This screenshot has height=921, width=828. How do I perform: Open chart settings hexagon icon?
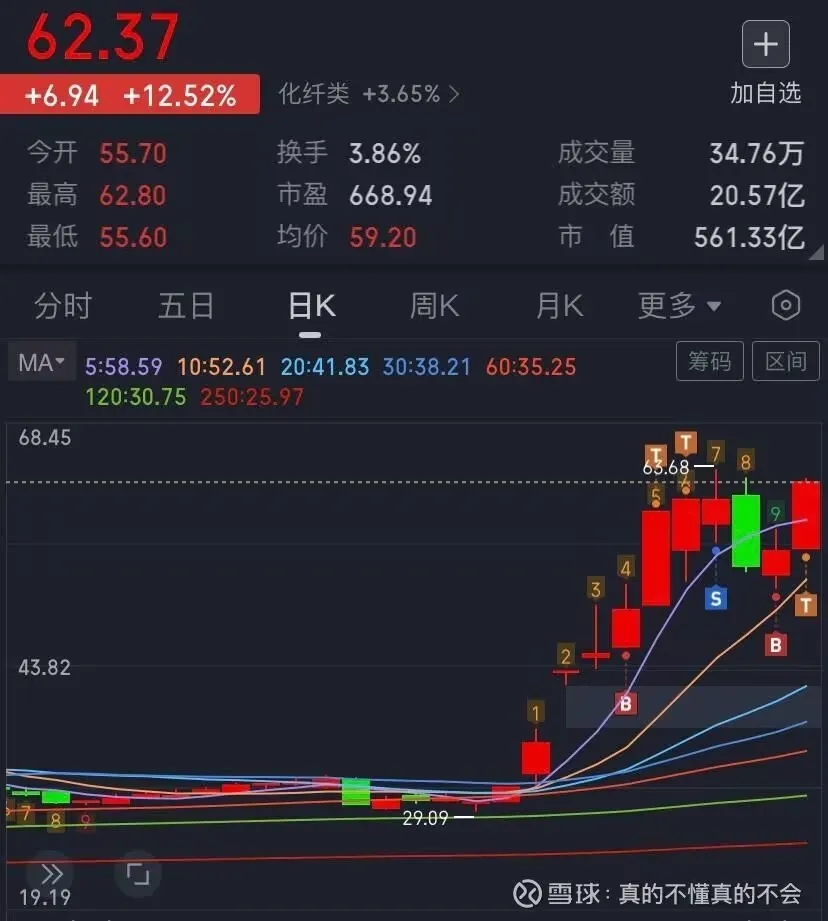click(786, 306)
